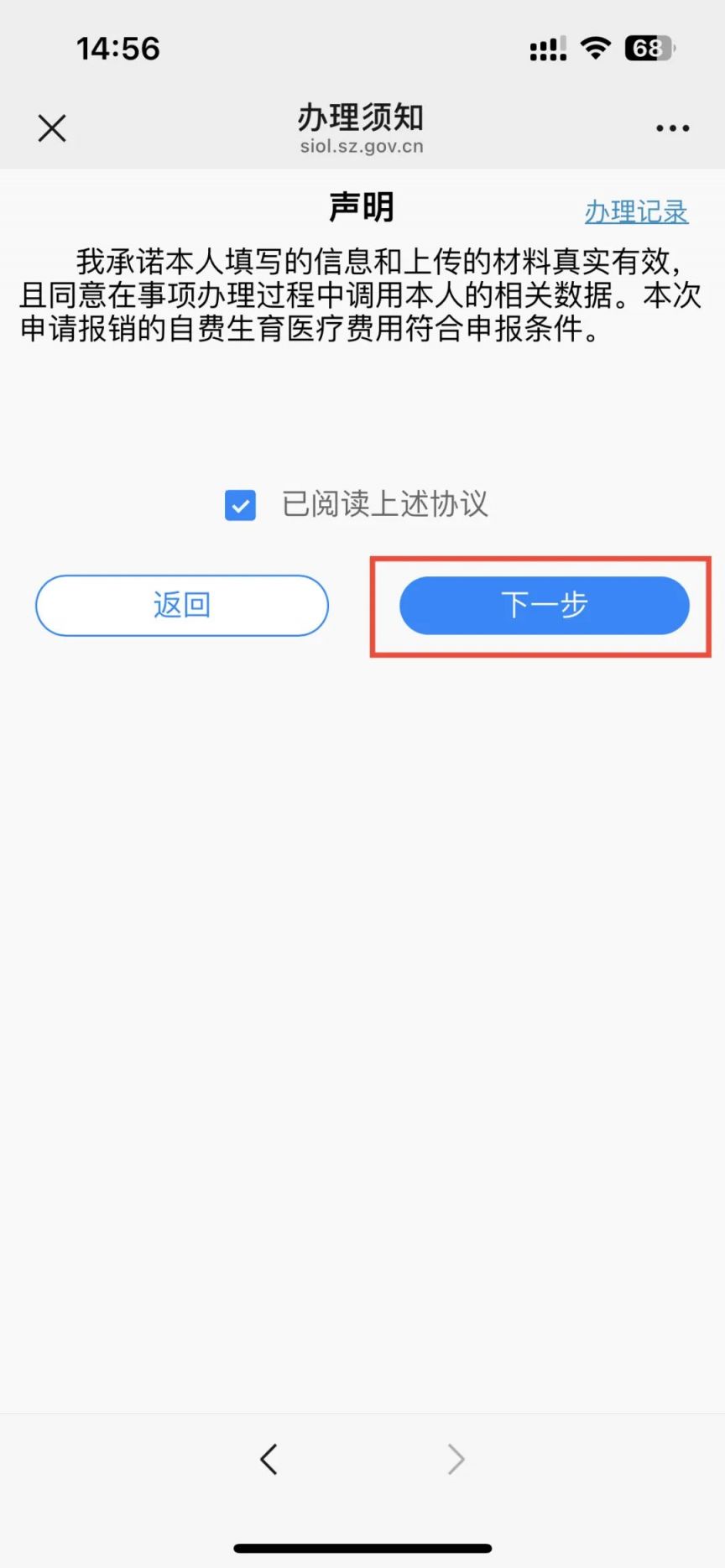Tap the 返回 button
The height and width of the screenshot is (1568, 725).
tap(182, 605)
